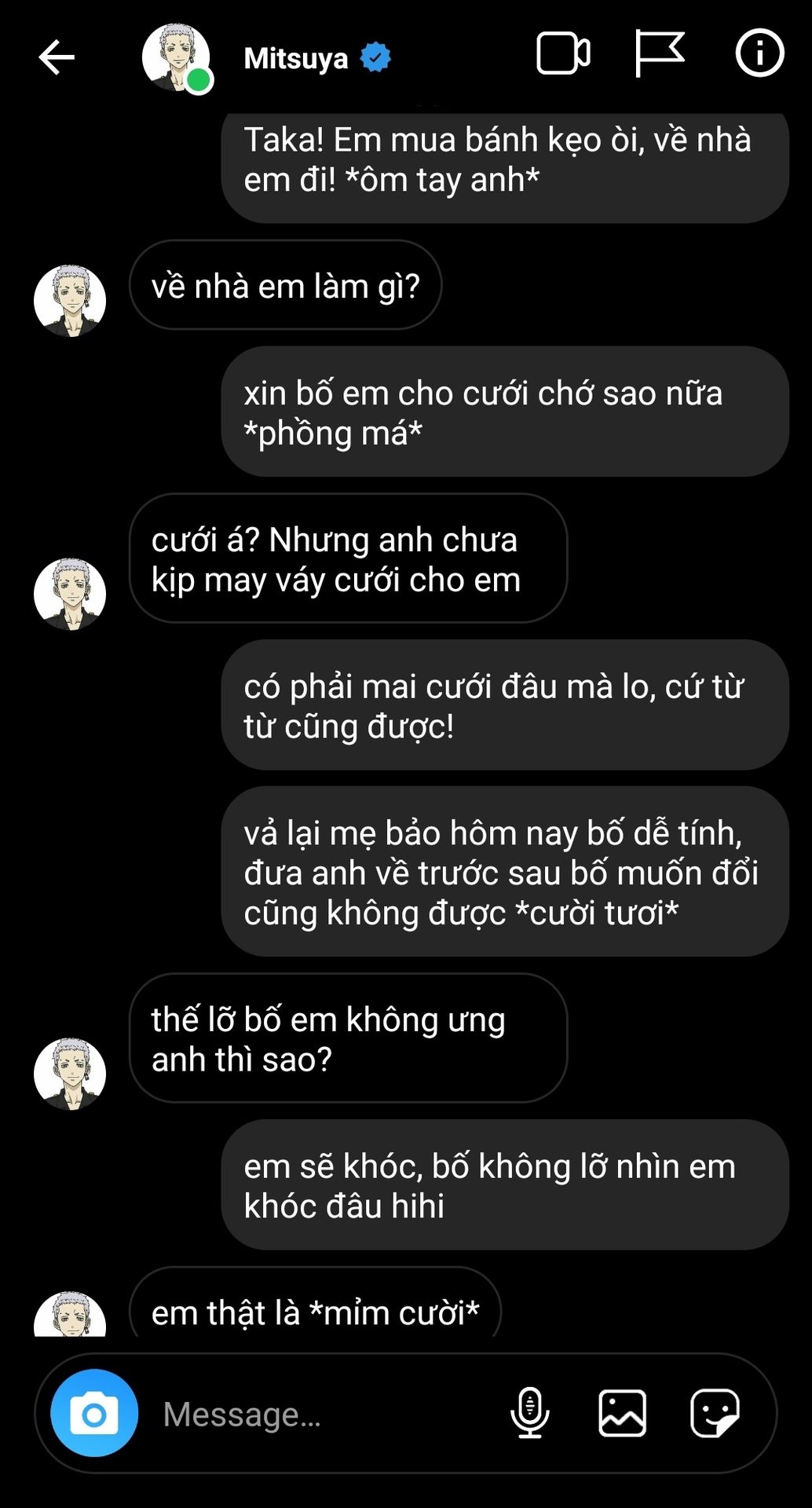This screenshot has height=1508, width=812.
Task: Record a voice message with the microphone
Action: click(x=530, y=1413)
